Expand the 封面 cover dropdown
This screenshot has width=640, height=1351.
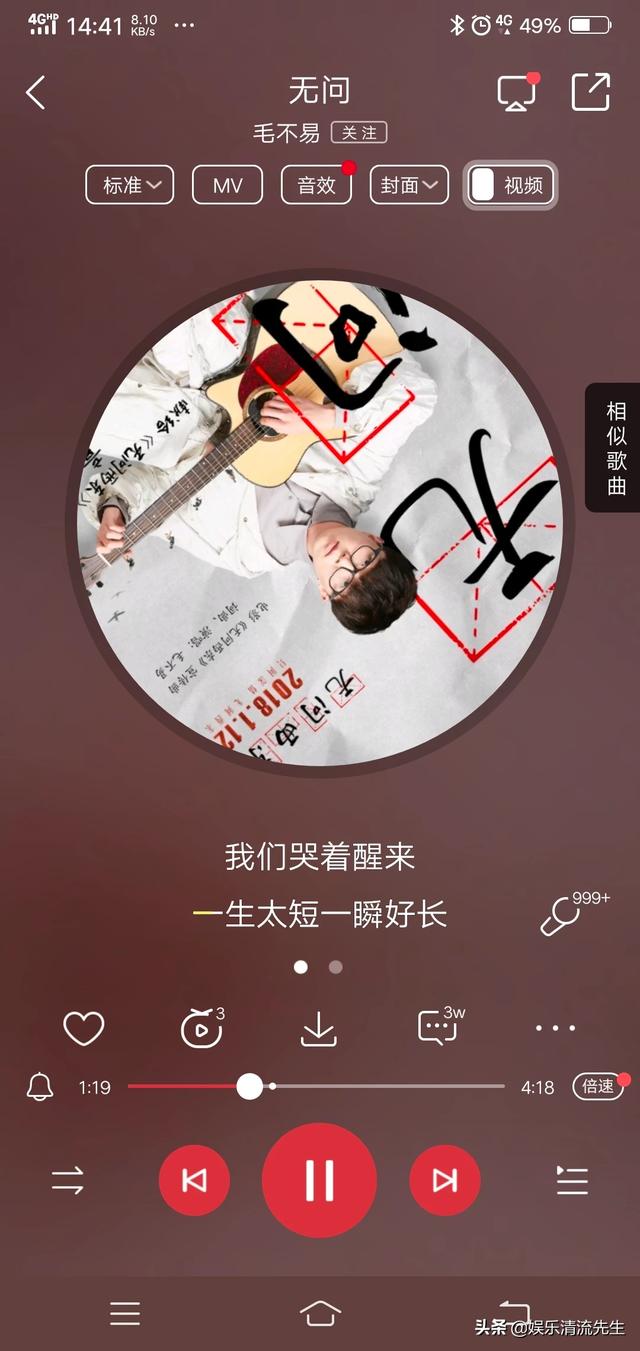click(x=408, y=185)
